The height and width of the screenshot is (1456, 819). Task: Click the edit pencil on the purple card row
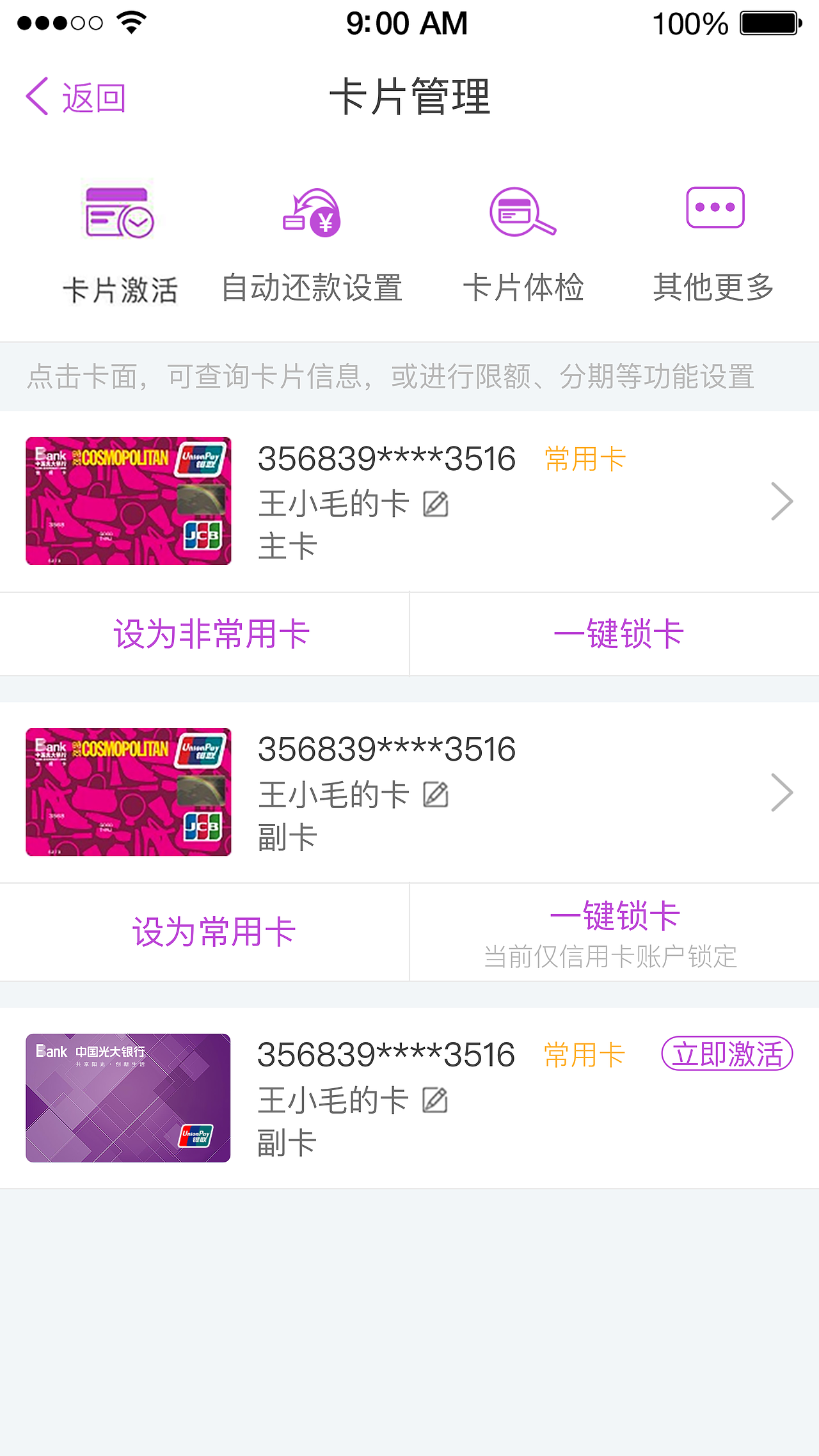coord(436,1100)
